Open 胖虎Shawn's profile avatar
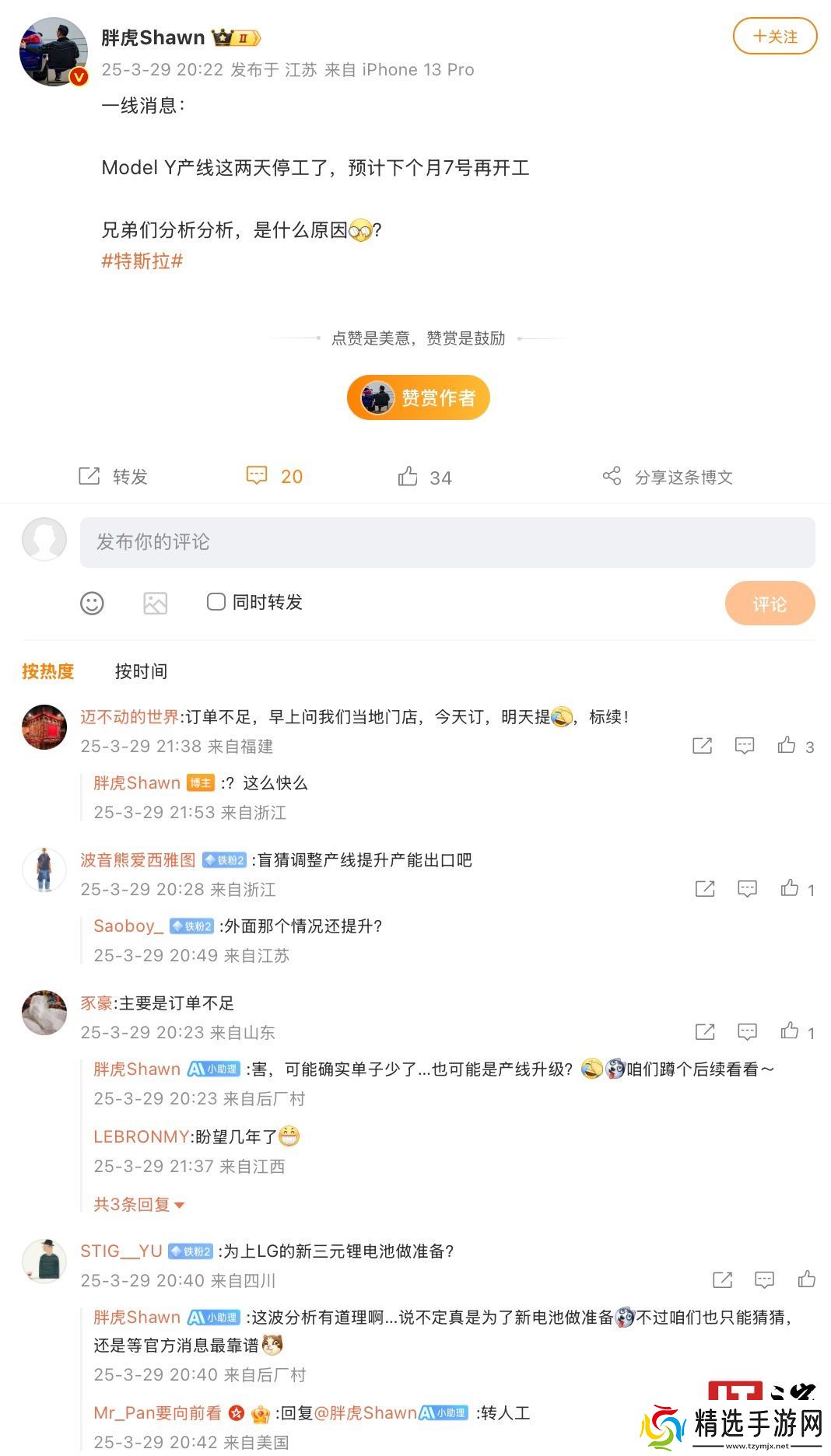 click(x=54, y=52)
